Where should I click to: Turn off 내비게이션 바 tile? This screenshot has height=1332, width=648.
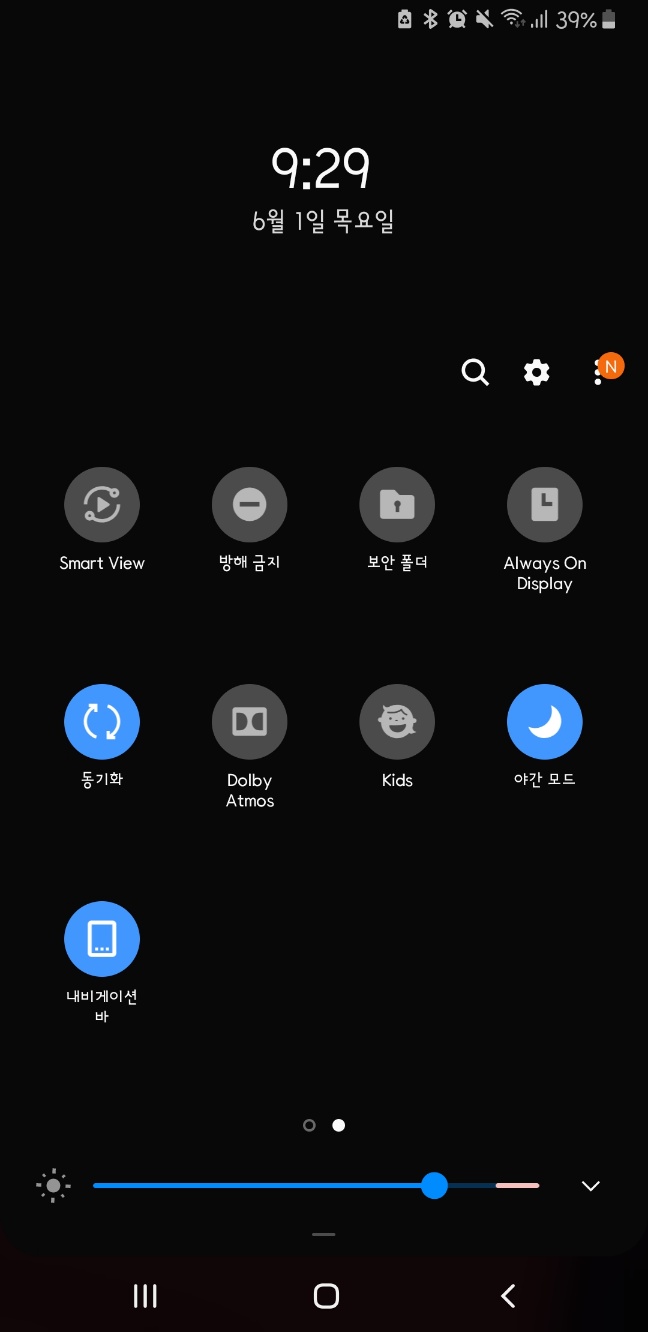[102, 939]
